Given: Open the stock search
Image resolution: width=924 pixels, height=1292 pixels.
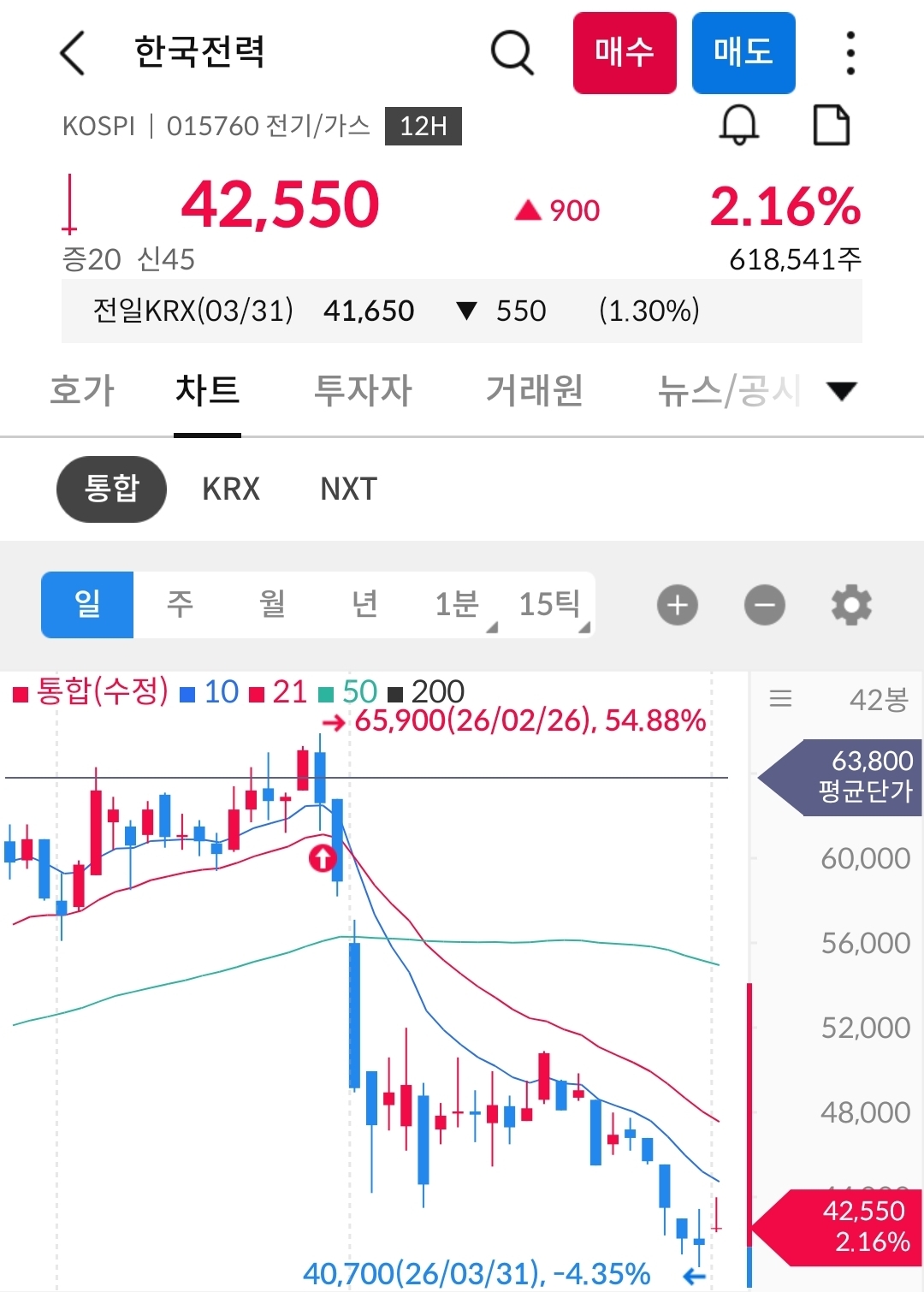Looking at the screenshot, I should 512,53.
